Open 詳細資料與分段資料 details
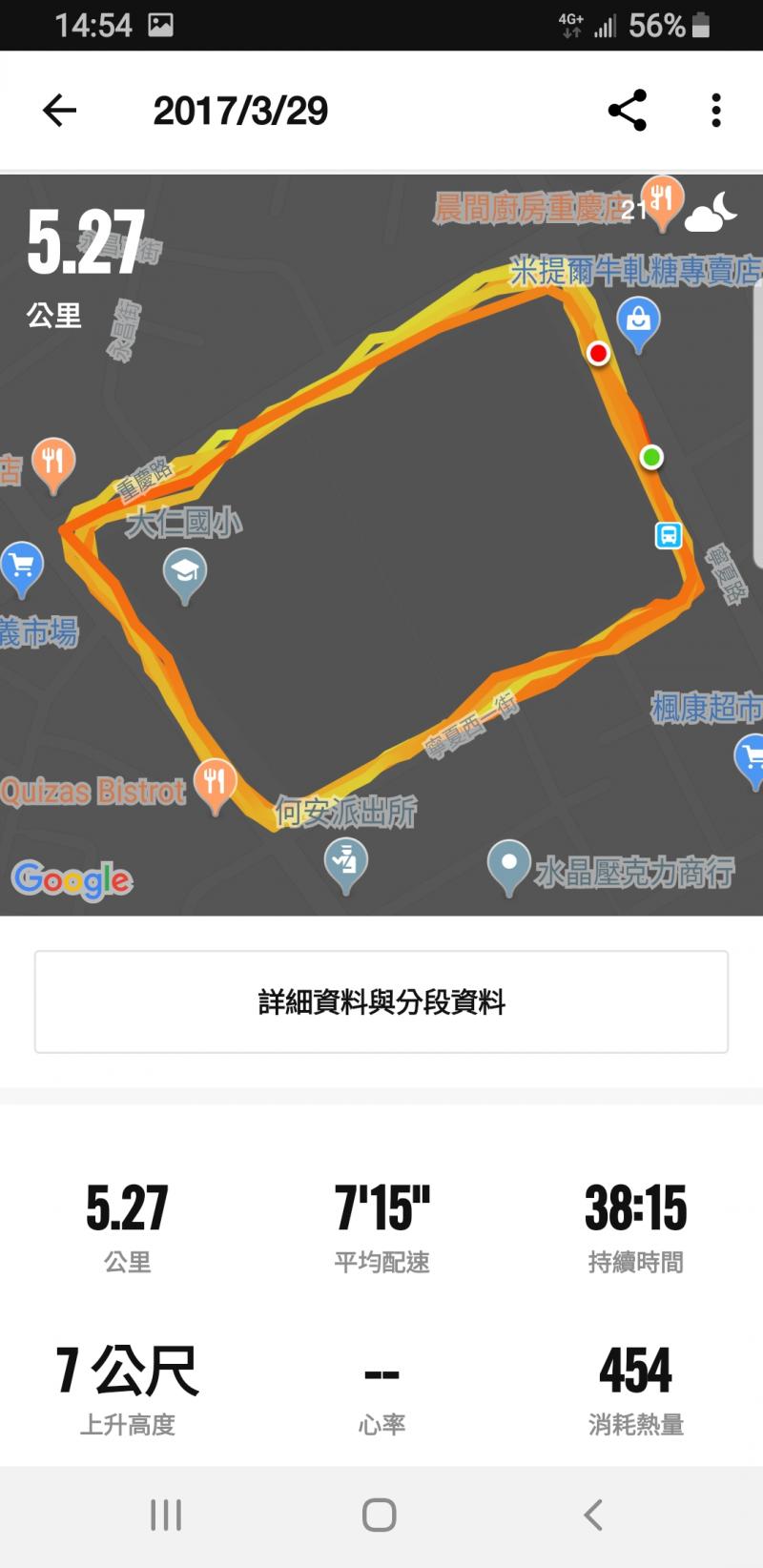This screenshot has width=763, height=1568. click(x=381, y=1001)
